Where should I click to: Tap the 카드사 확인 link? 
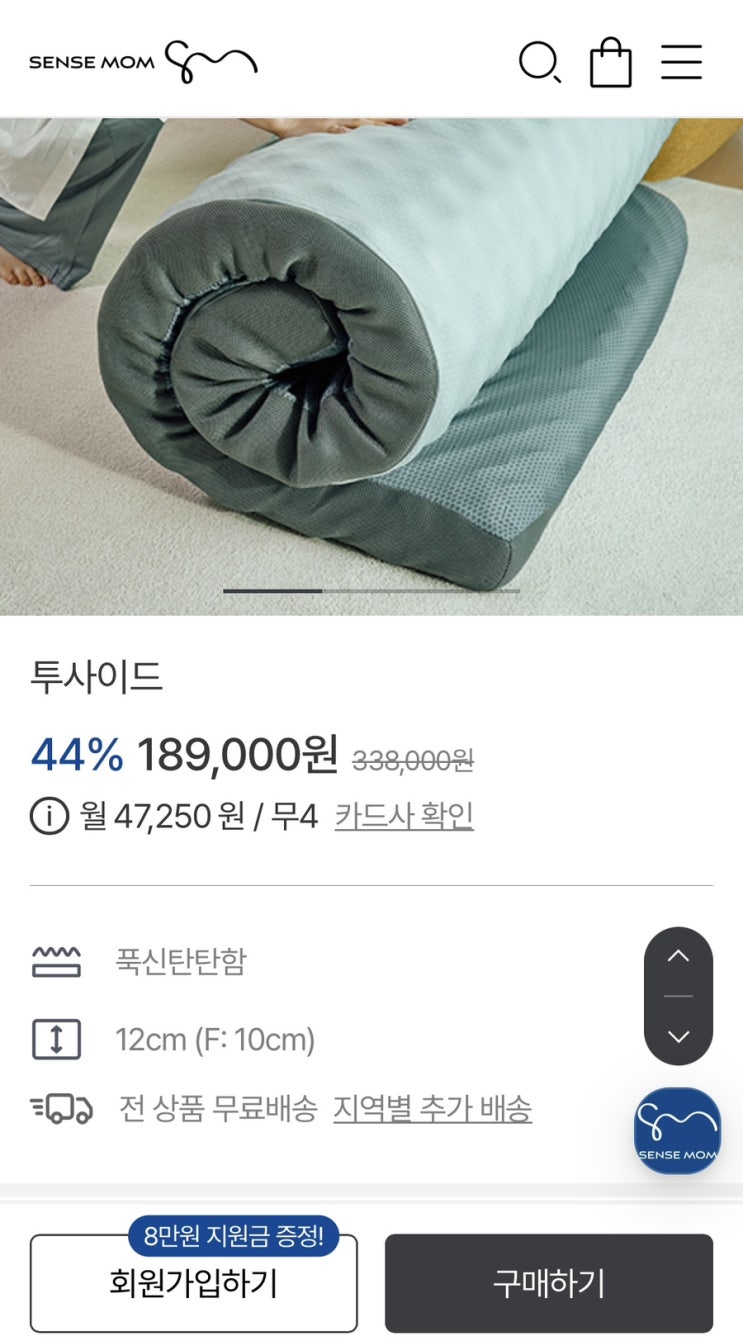[x=404, y=816]
